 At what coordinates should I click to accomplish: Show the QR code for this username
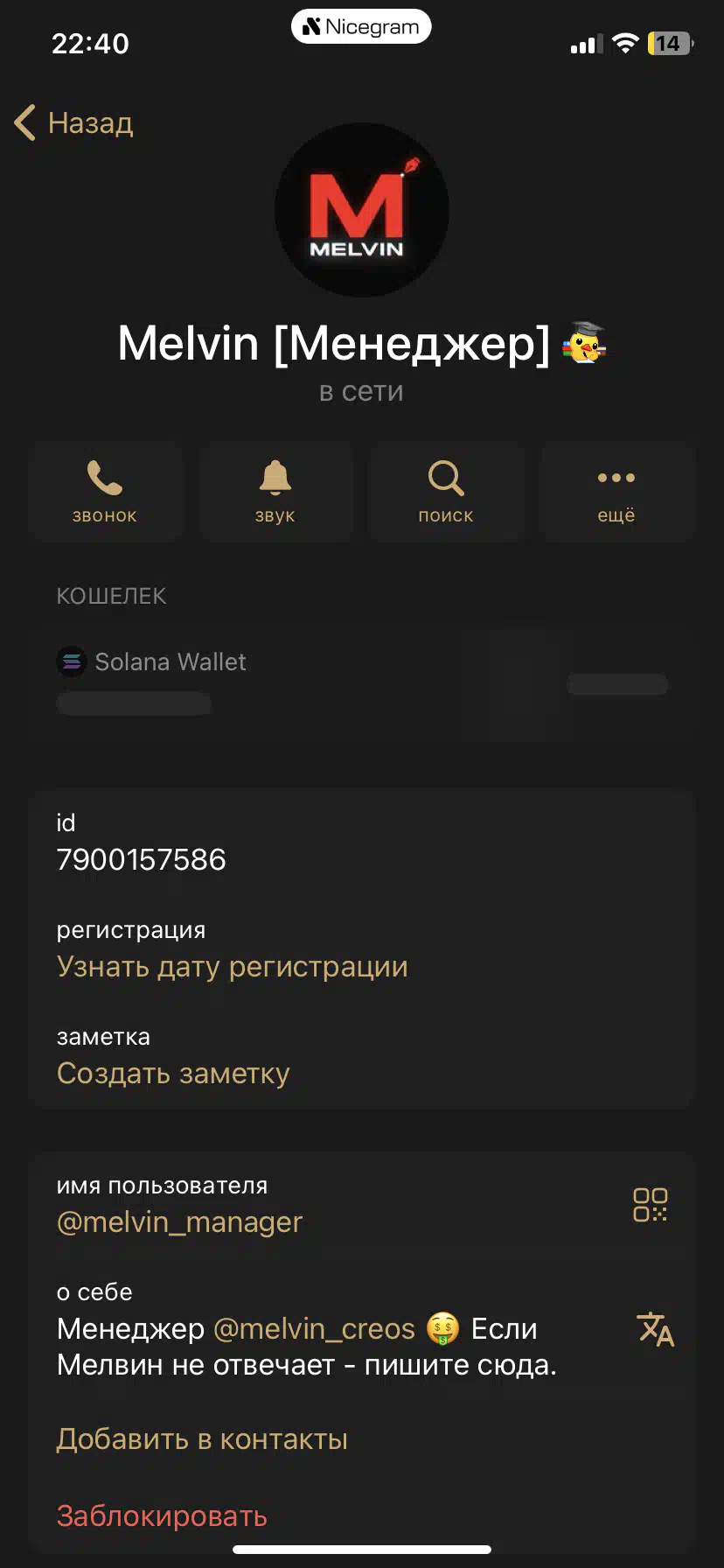[x=651, y=1205]
